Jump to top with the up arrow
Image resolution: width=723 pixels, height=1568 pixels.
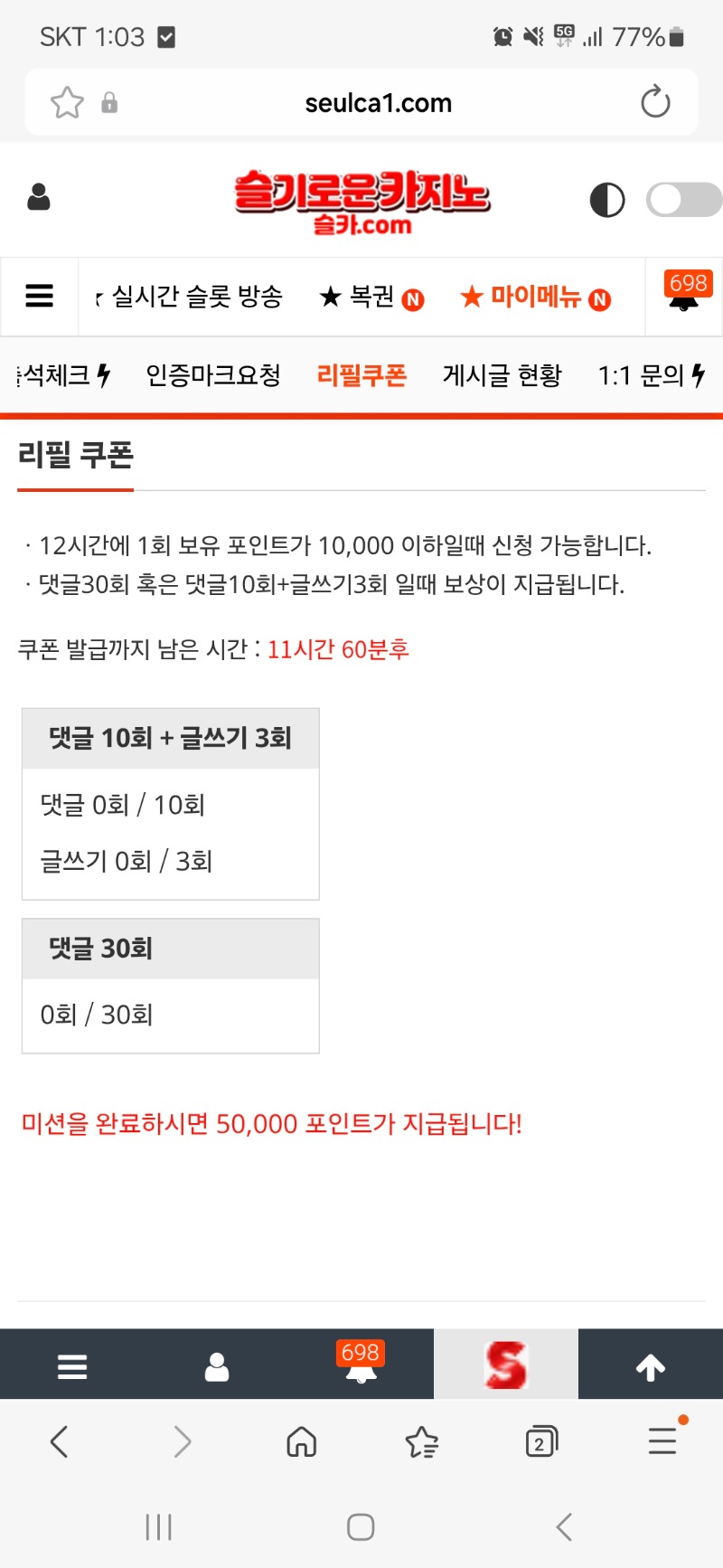[x=650, y=1367]
